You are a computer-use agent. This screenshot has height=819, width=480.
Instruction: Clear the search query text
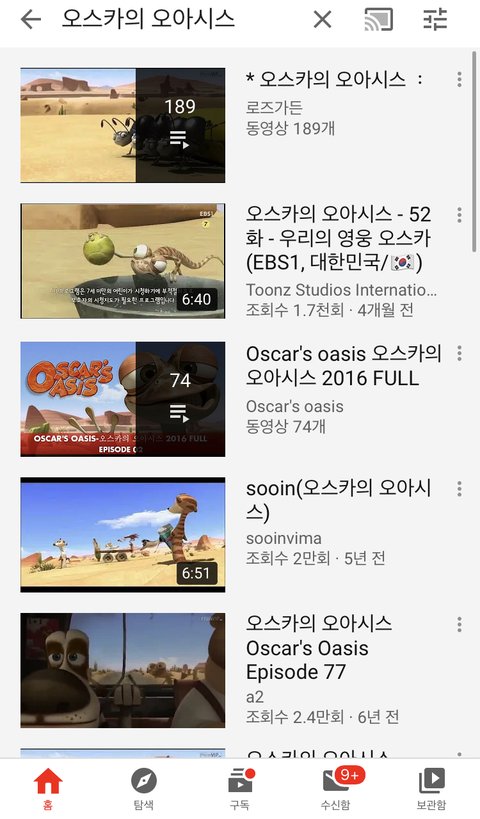coord(322,20)
